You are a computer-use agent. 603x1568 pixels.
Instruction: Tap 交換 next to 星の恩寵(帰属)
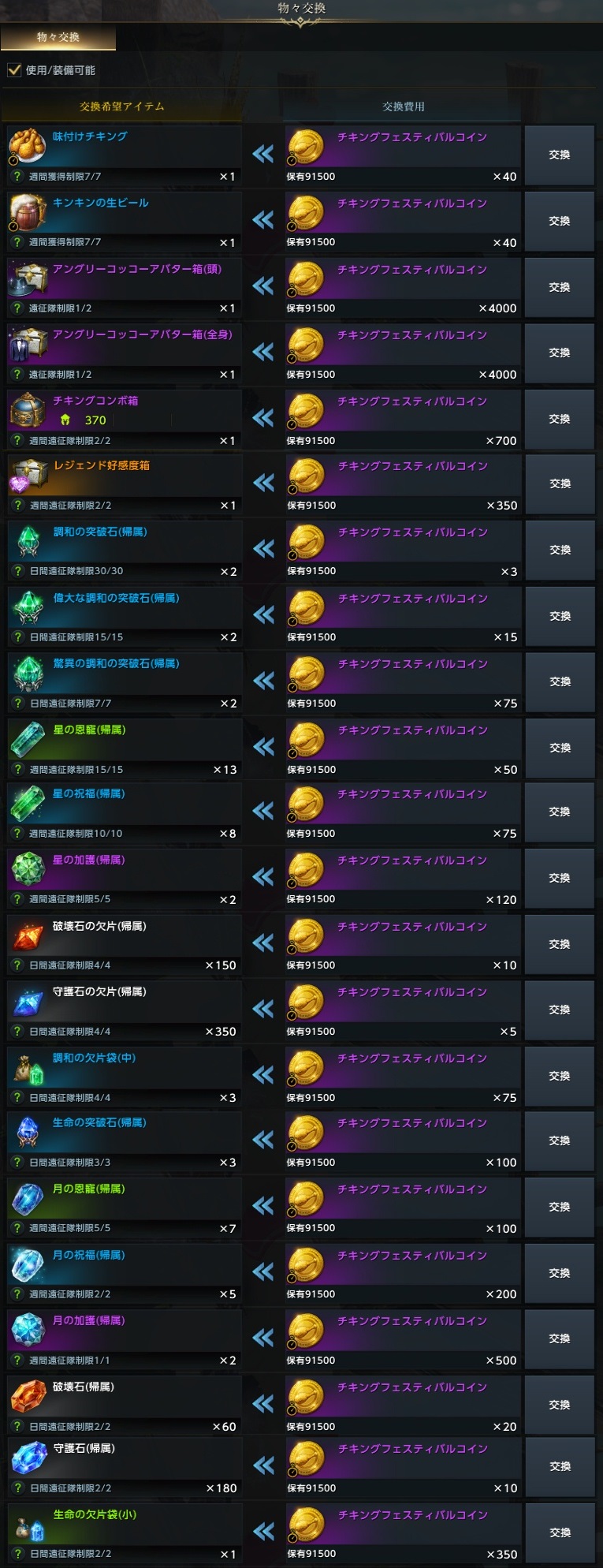(x=560, y=748)
